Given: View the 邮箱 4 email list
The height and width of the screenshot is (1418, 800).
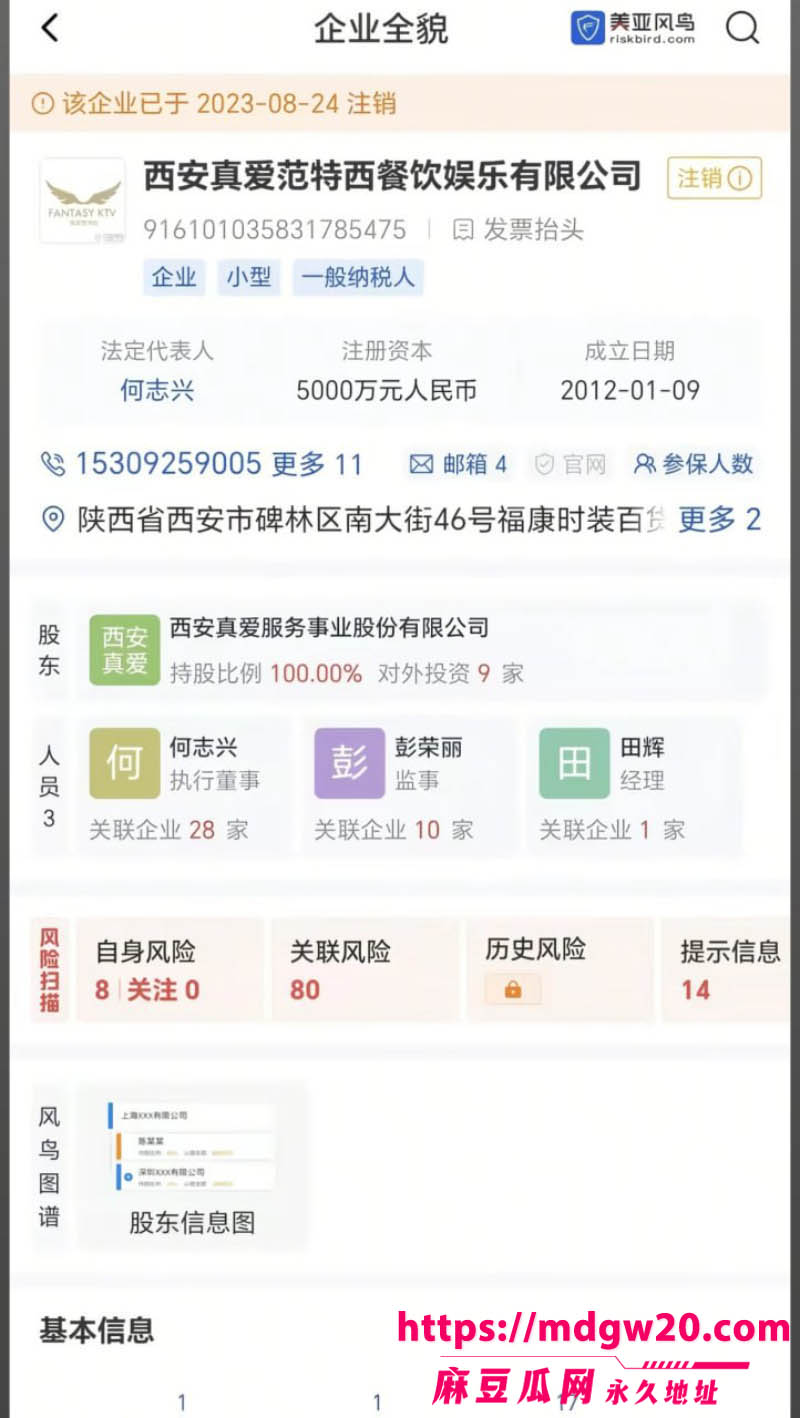Looking at the screenshot, I should 459,464.
